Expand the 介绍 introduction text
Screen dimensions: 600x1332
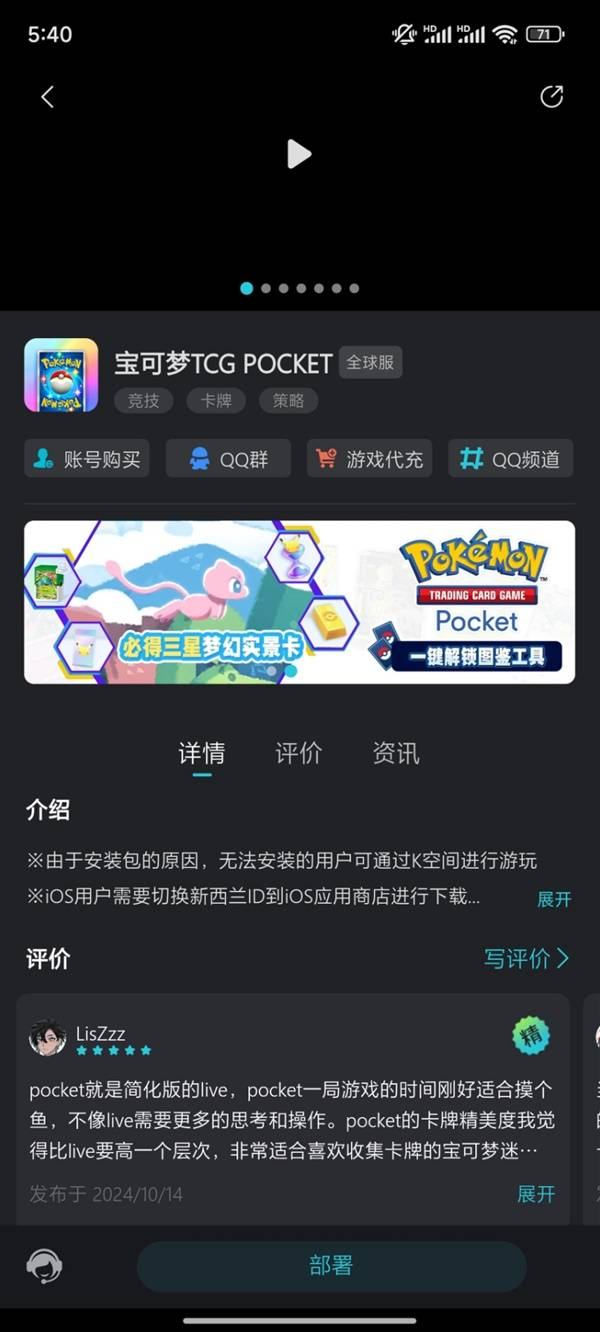click(553, 898)
